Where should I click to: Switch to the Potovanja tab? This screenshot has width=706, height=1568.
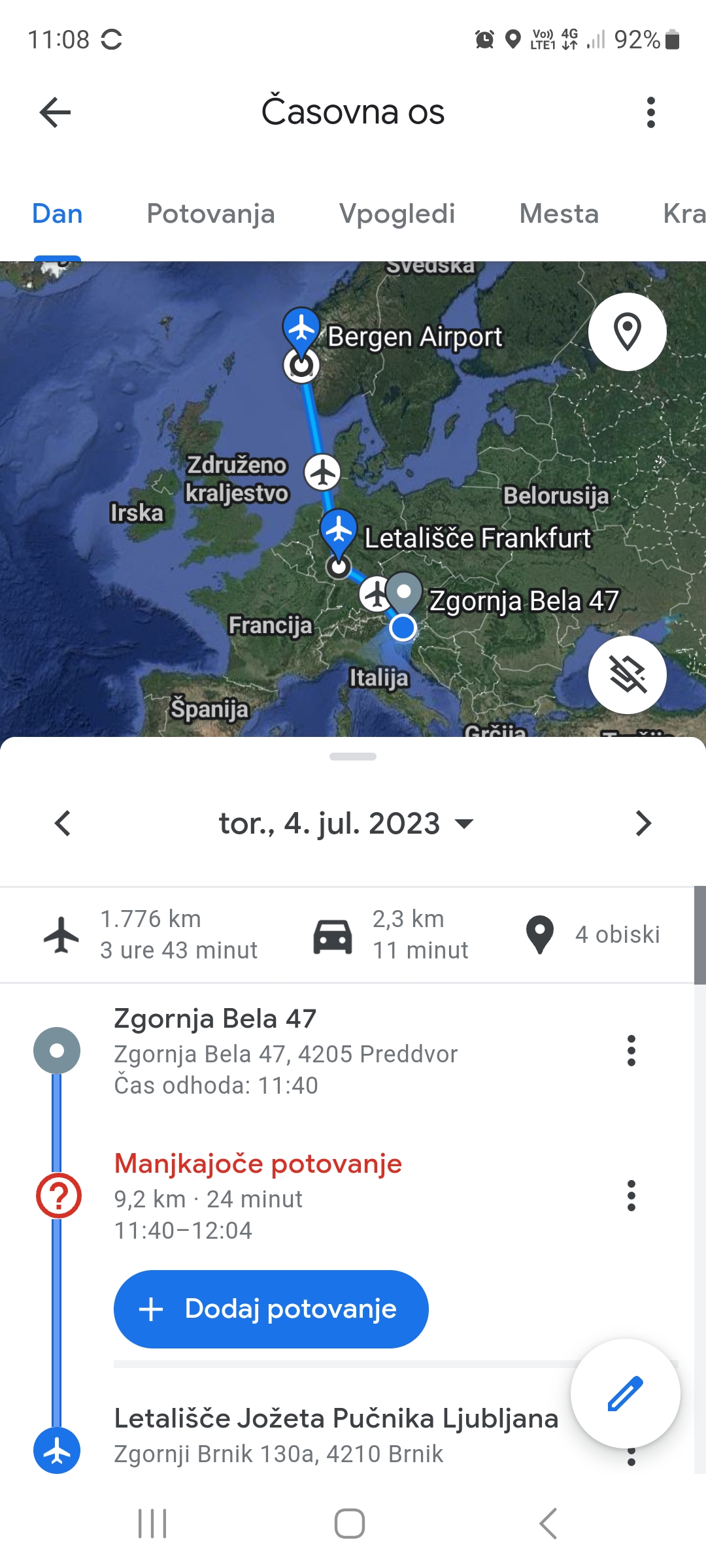[x=210, y=214]
